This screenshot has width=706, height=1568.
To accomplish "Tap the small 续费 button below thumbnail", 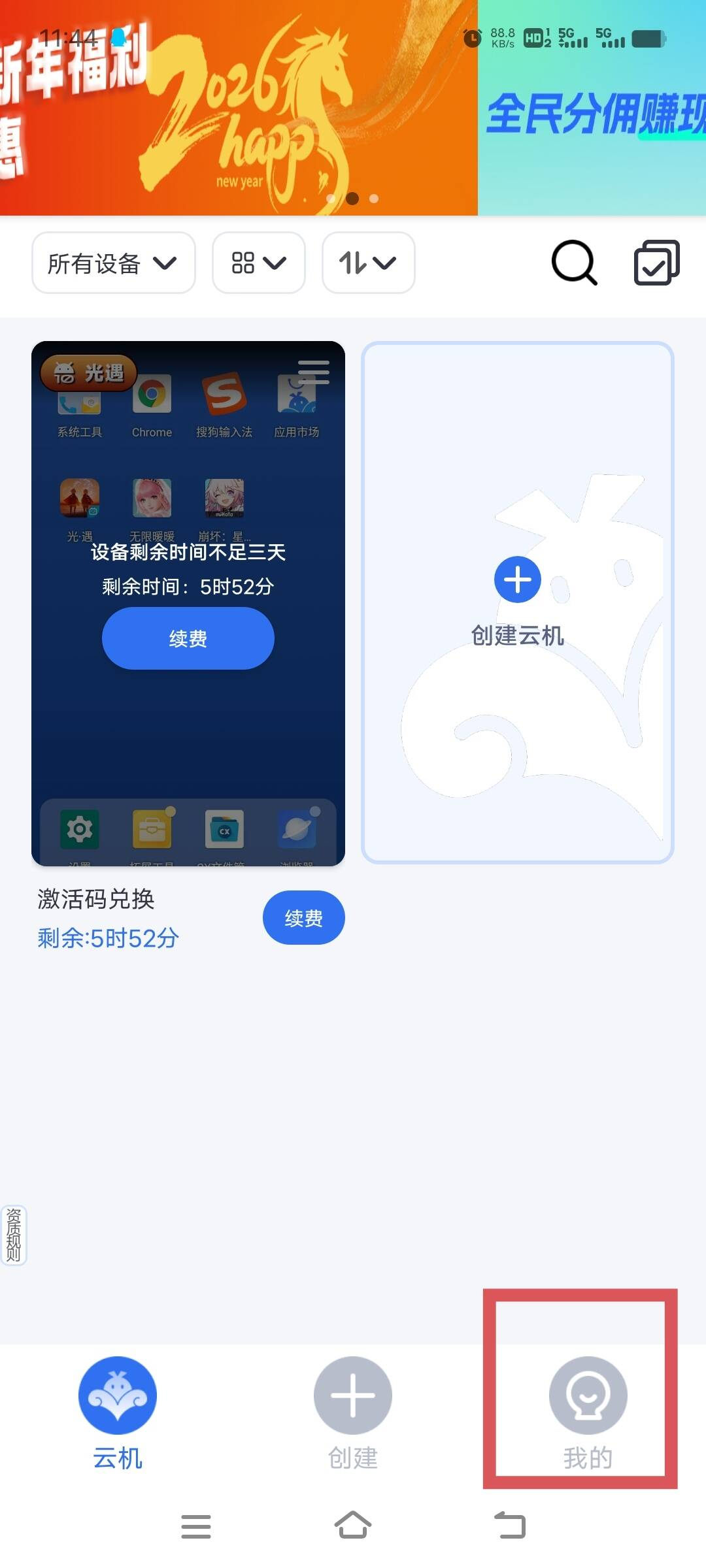I will point(303,917).
